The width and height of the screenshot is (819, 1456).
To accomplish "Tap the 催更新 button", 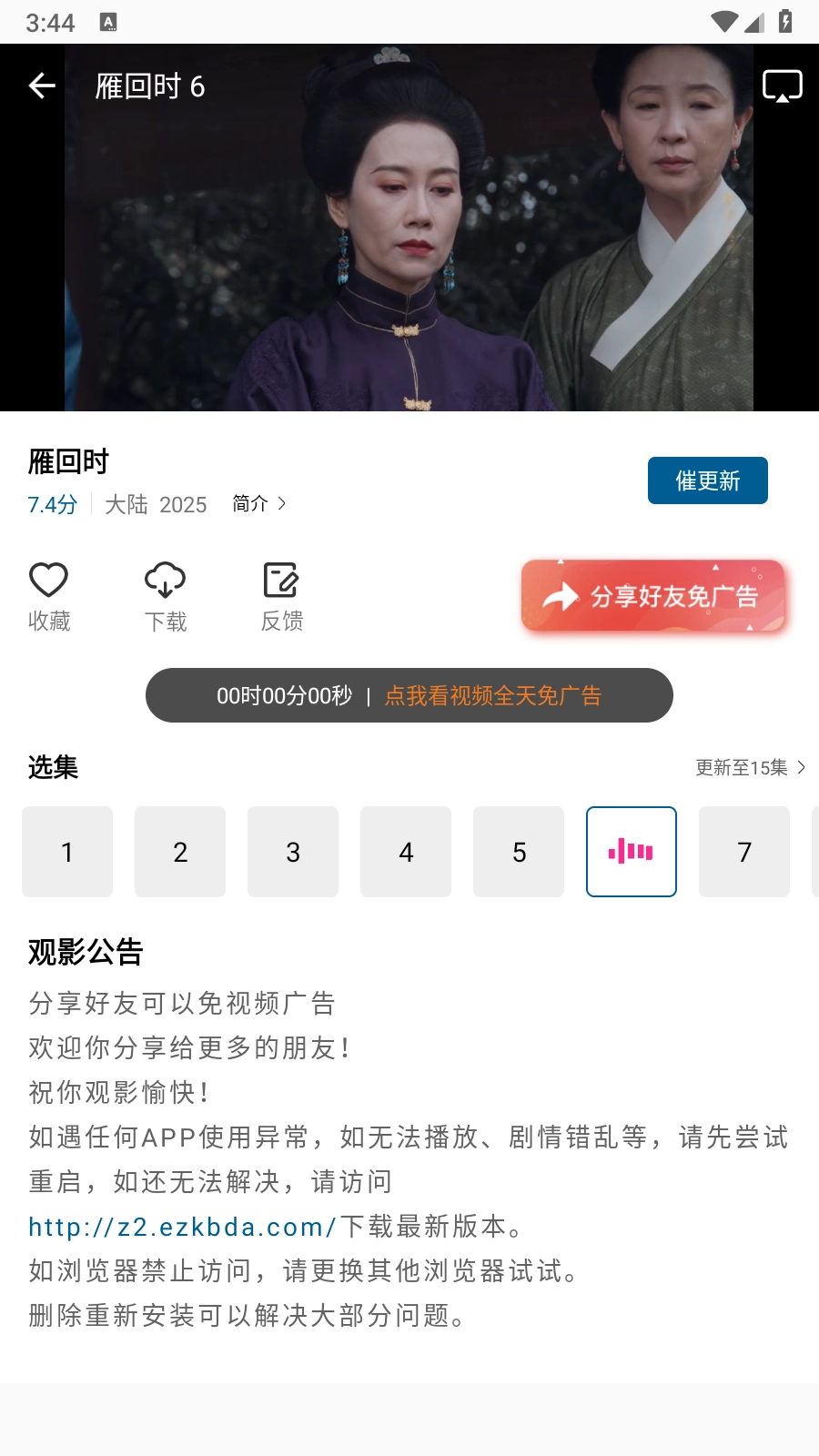I will [x=707, y=480].
